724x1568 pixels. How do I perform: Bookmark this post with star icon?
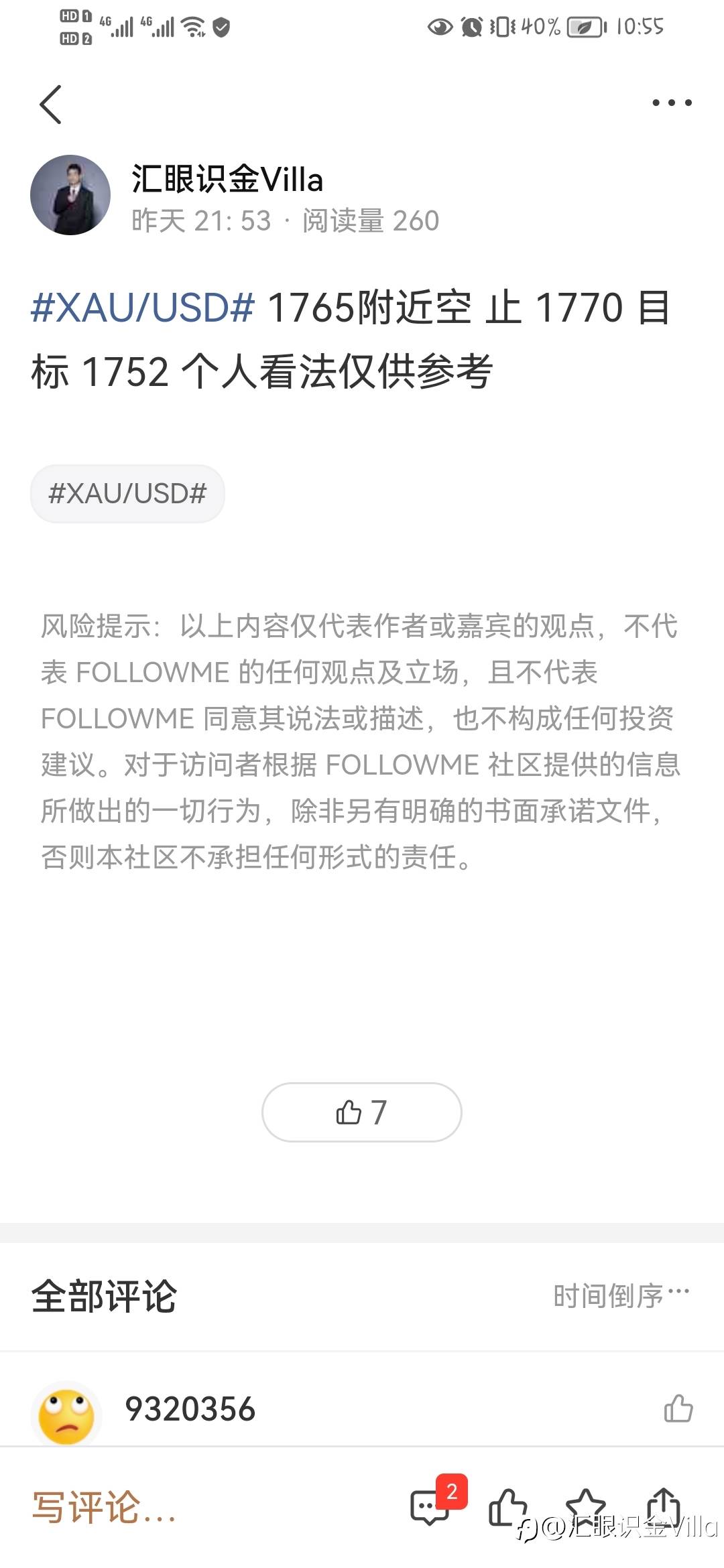tap(585, 1506)
